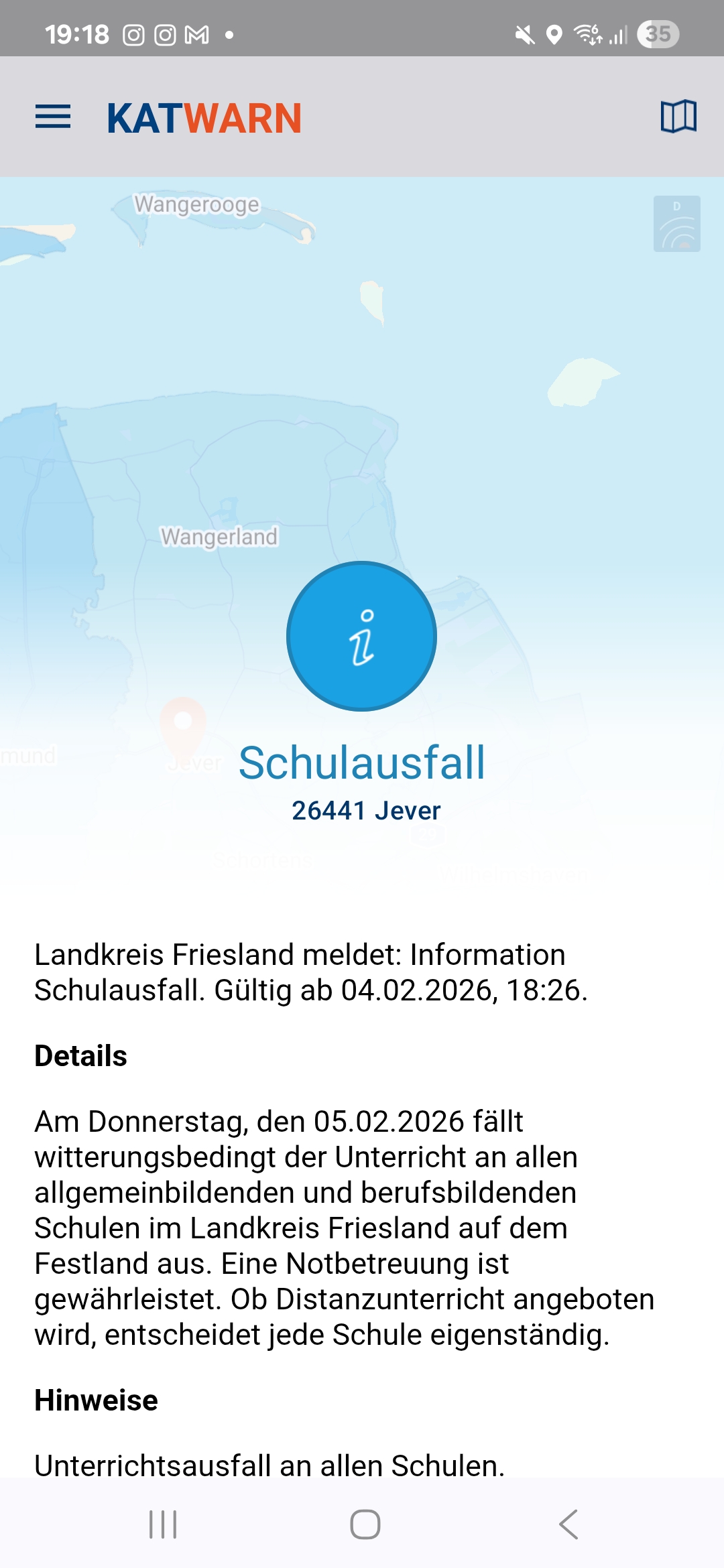
Task: Open the map overview icon
Action: (x=678, y=117)
